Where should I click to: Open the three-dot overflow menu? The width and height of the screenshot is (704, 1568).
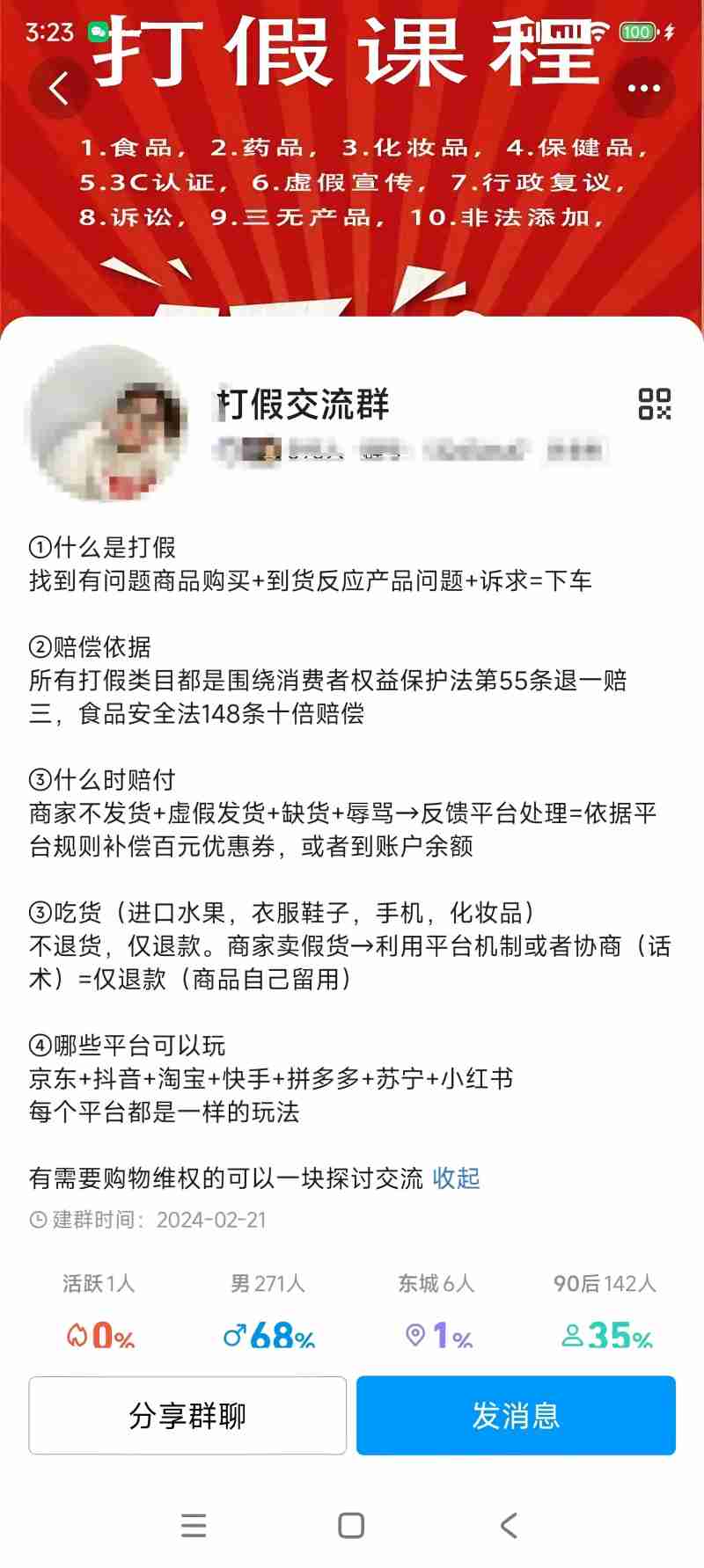click(643, 88)
